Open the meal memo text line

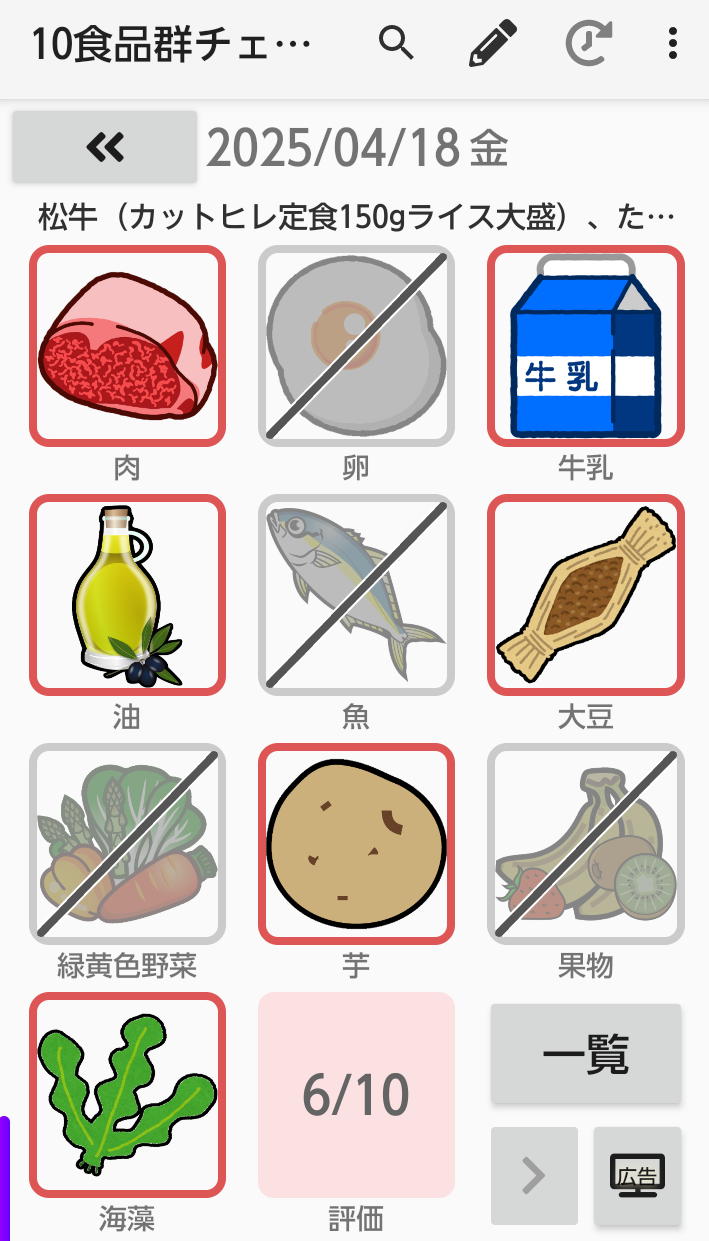(x=356, y=216)
